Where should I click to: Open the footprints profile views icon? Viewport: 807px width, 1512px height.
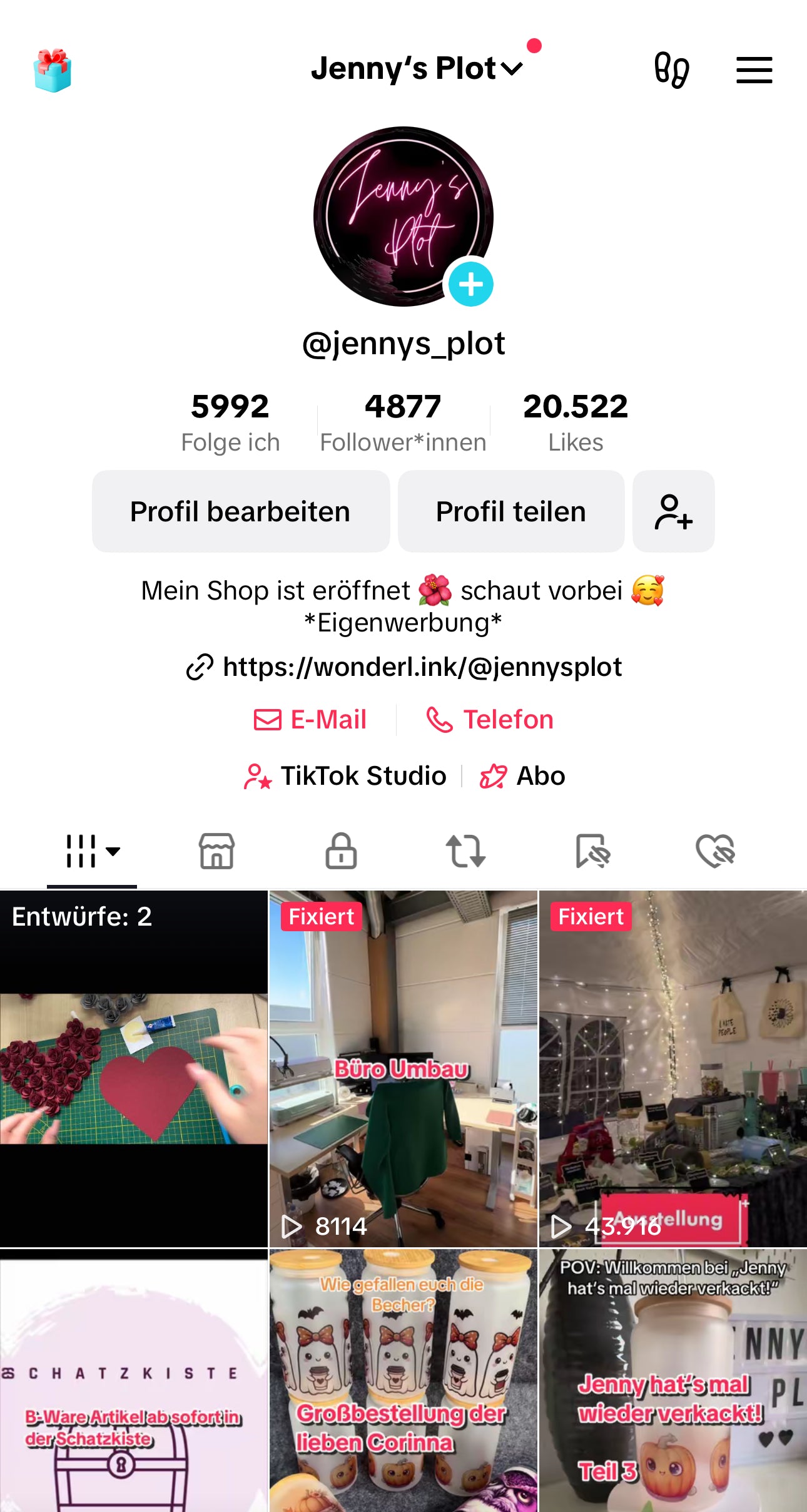pyautogui.click(x=672, y=69)
